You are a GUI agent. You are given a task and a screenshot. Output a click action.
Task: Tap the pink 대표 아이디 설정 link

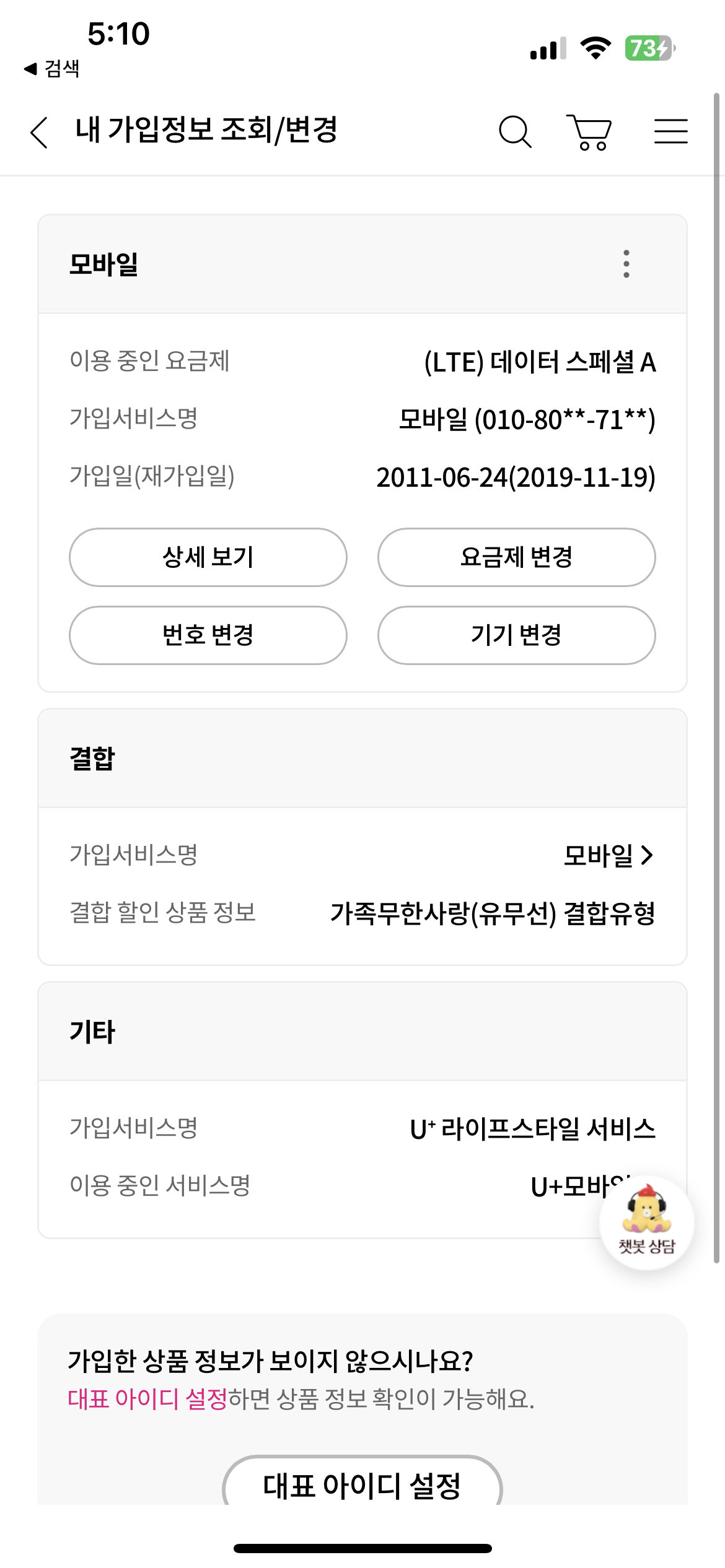(147, 1399)
